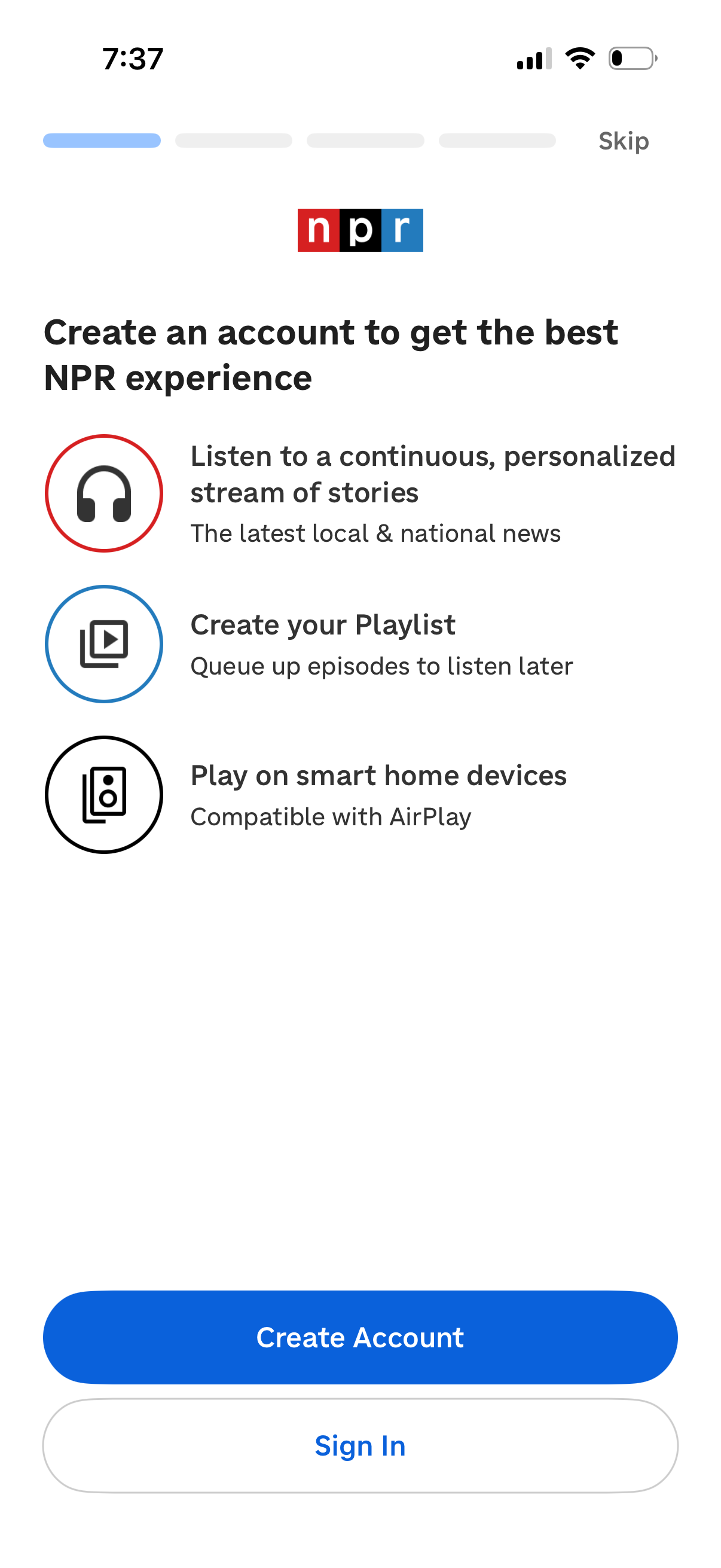Screen dimensions: 721x1568
Task: Select the second onboarding progress segment
Action: tap(233, 141)
